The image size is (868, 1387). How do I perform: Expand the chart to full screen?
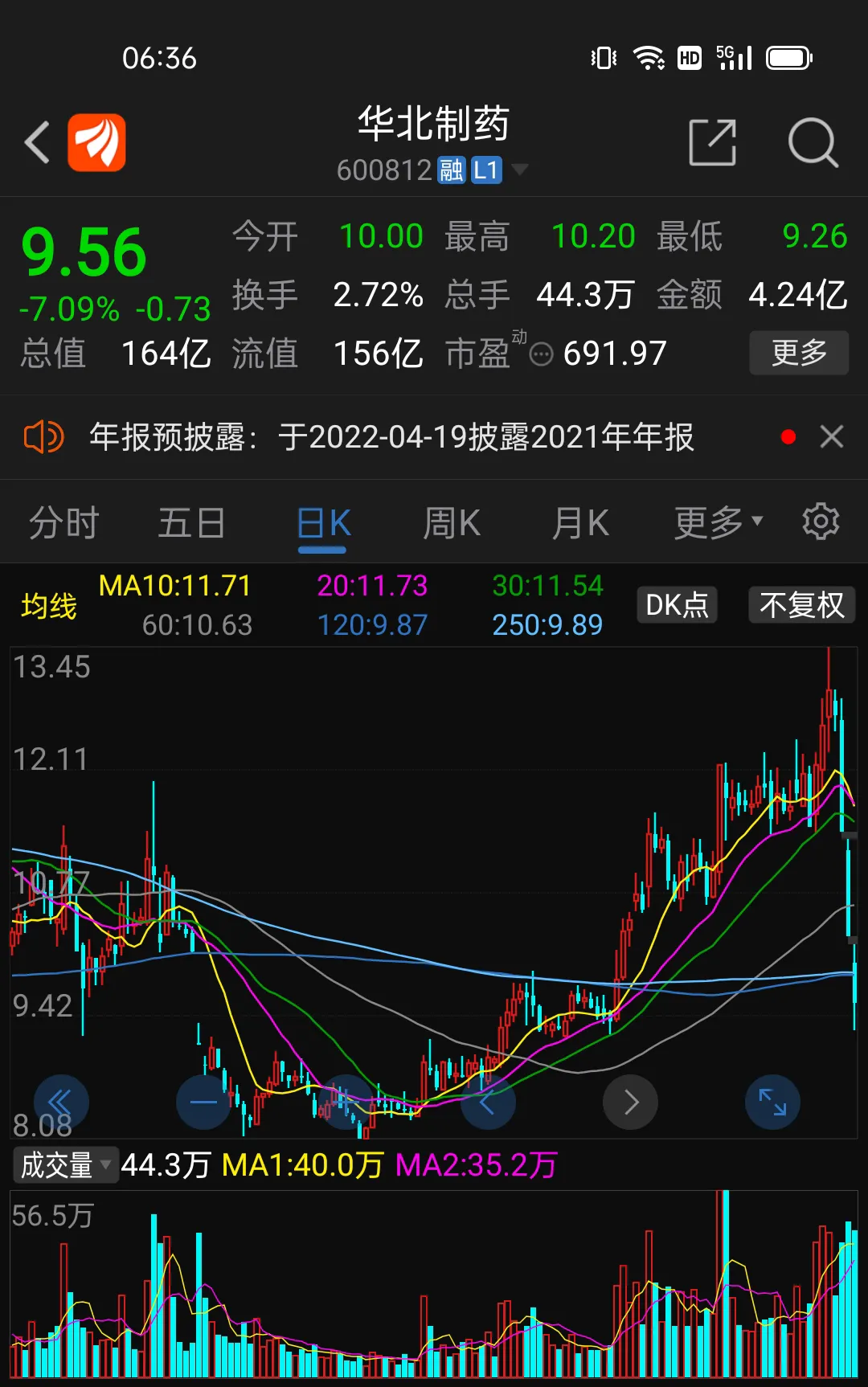click(772, 1102)
